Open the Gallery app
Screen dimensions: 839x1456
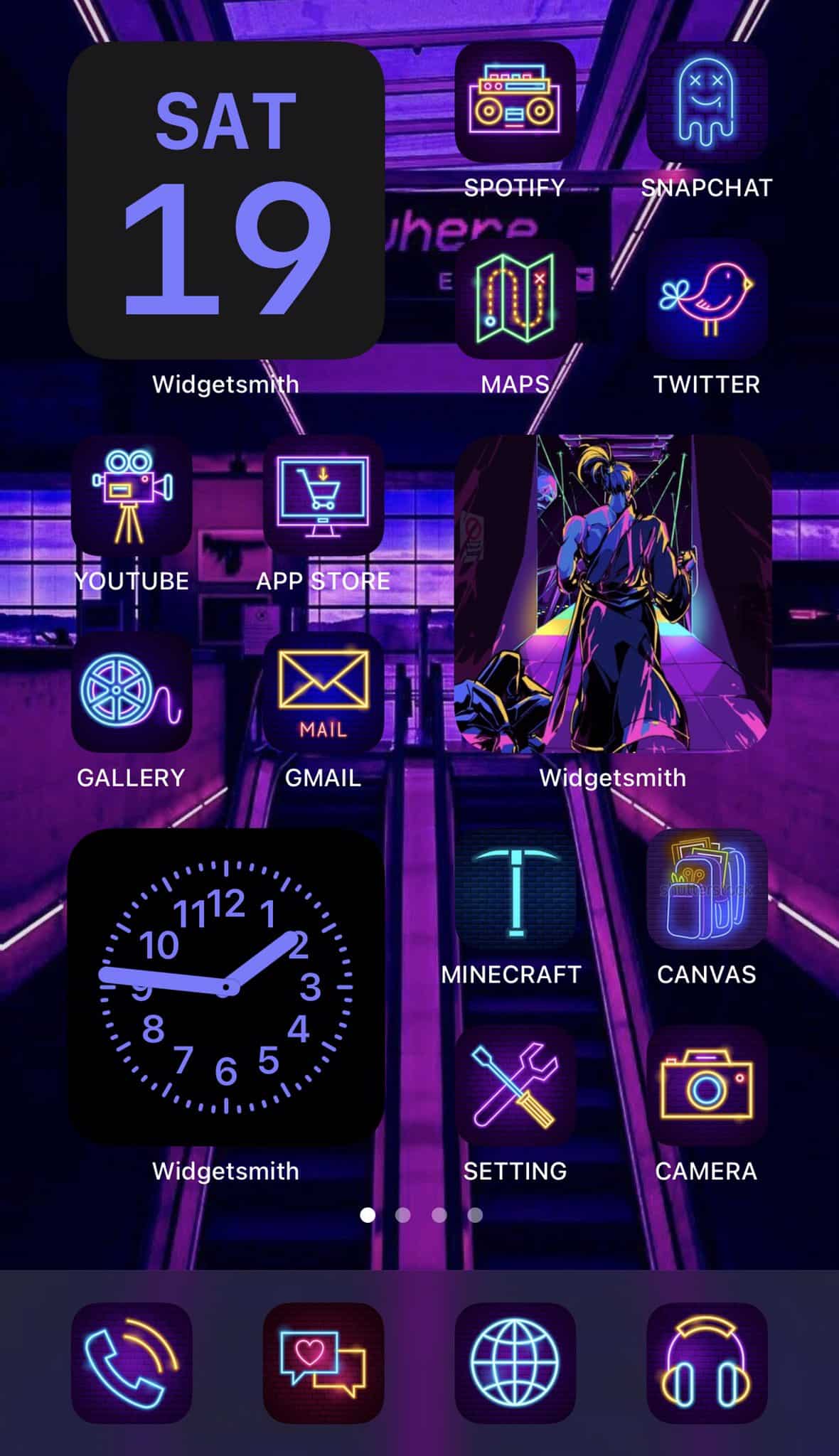pos(132,692)
